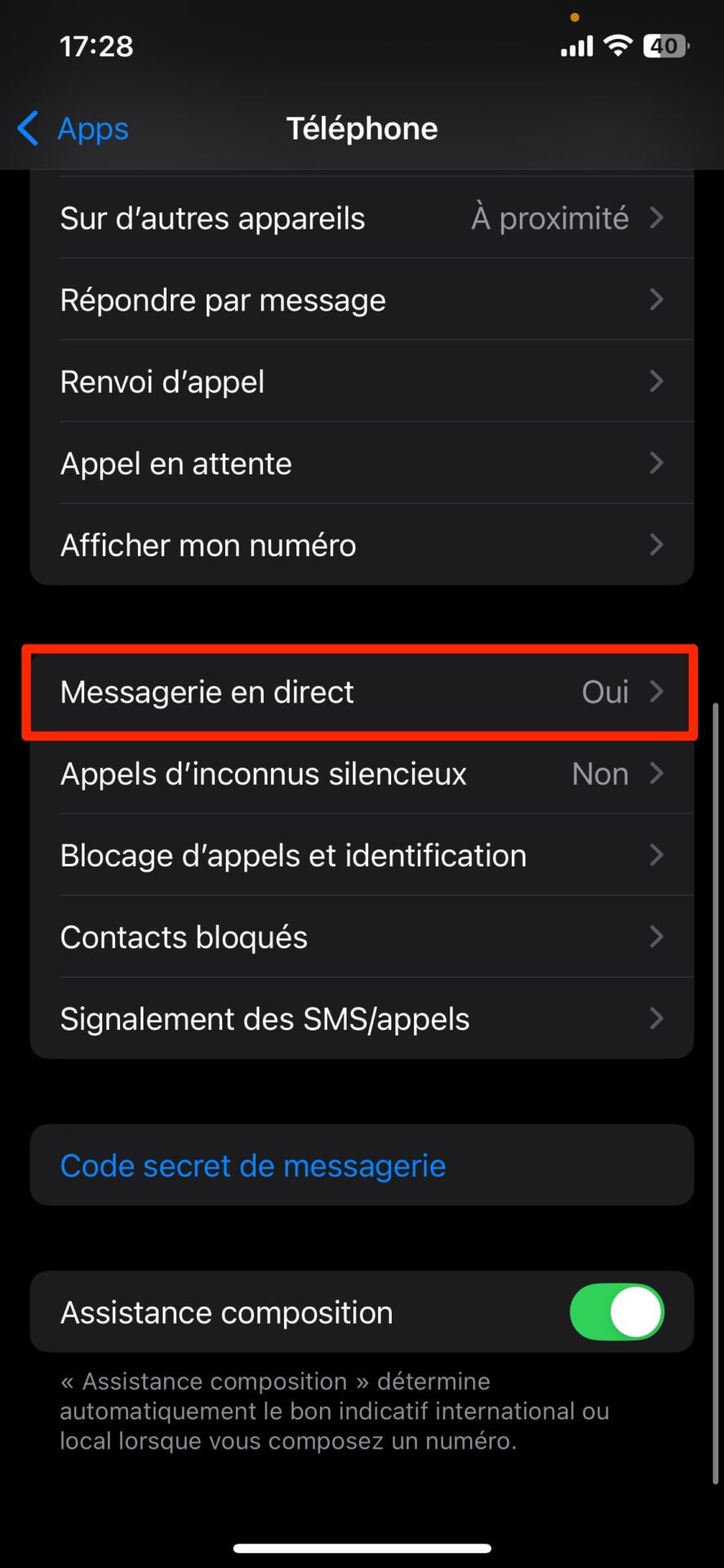The image size is (724, 1568).
Task: Open Afficher mon numéro
Action: coord(362,545)
